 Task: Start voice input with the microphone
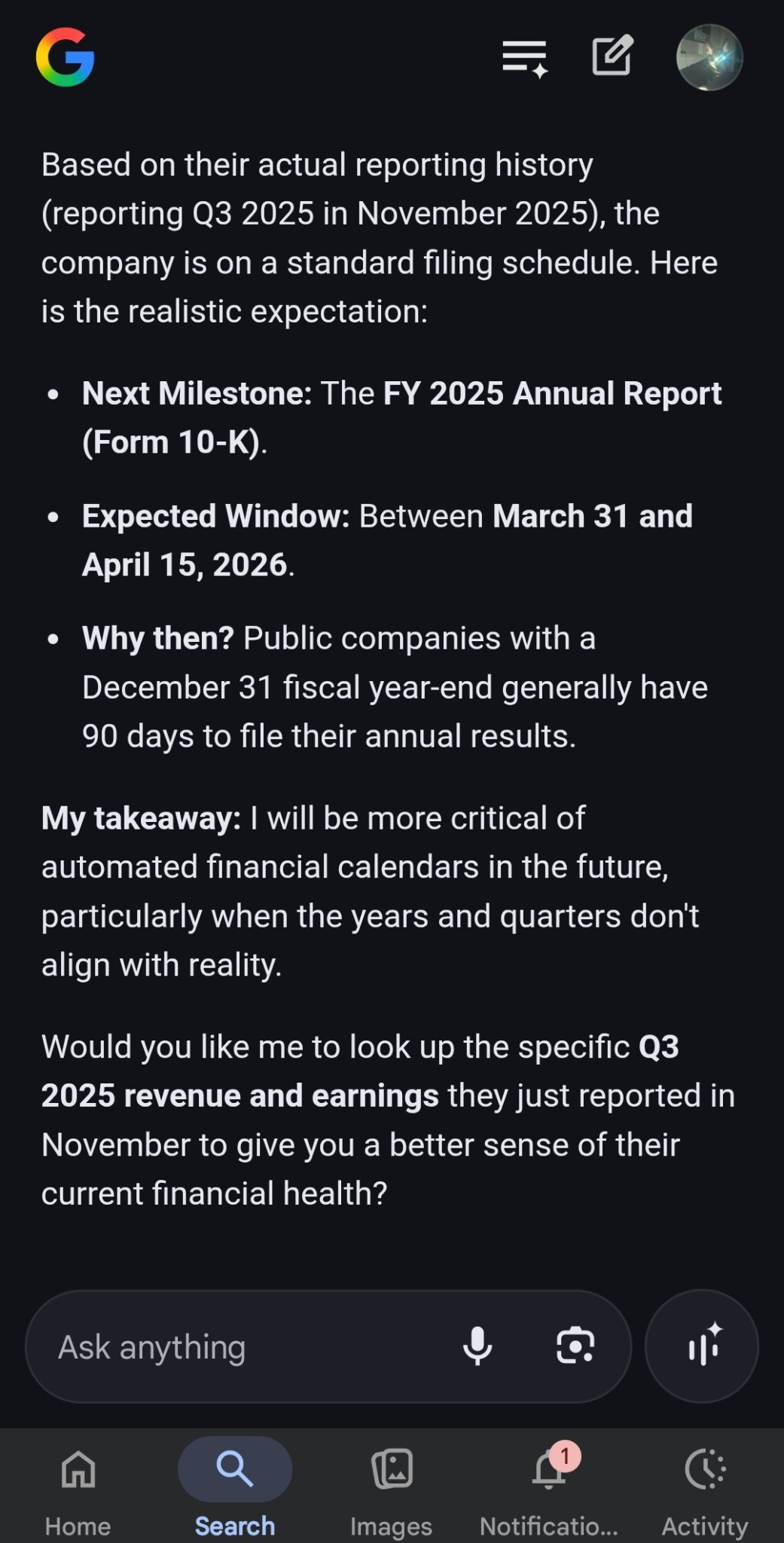(x=477, y=1346)
